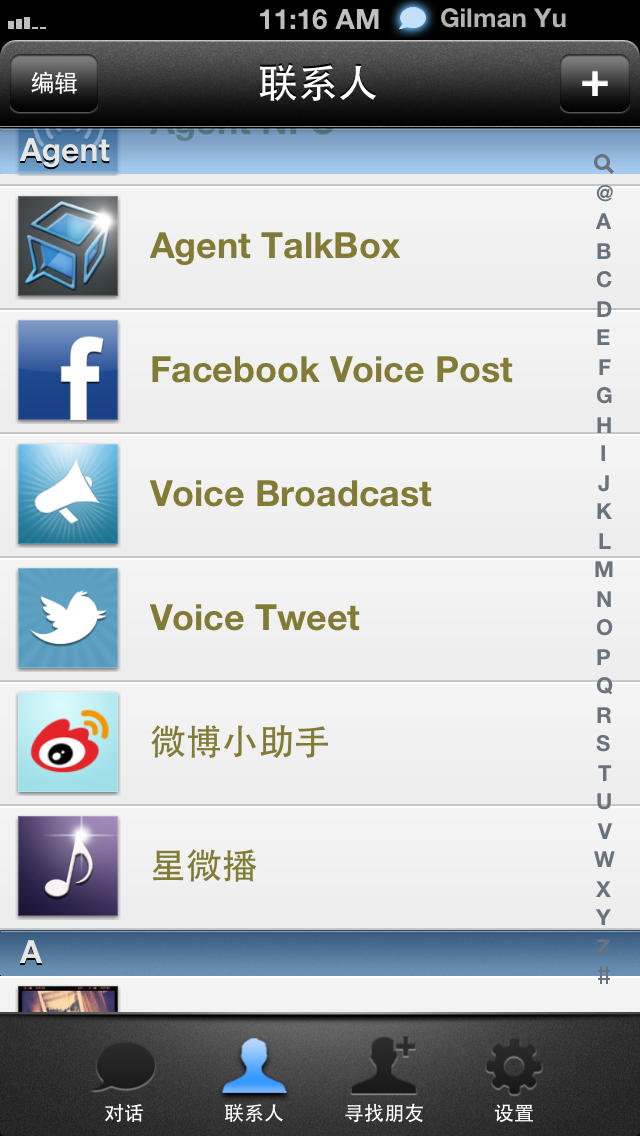640x1136 pixels.
Task: Select the Voice Broadcast row
Action: 320,495
